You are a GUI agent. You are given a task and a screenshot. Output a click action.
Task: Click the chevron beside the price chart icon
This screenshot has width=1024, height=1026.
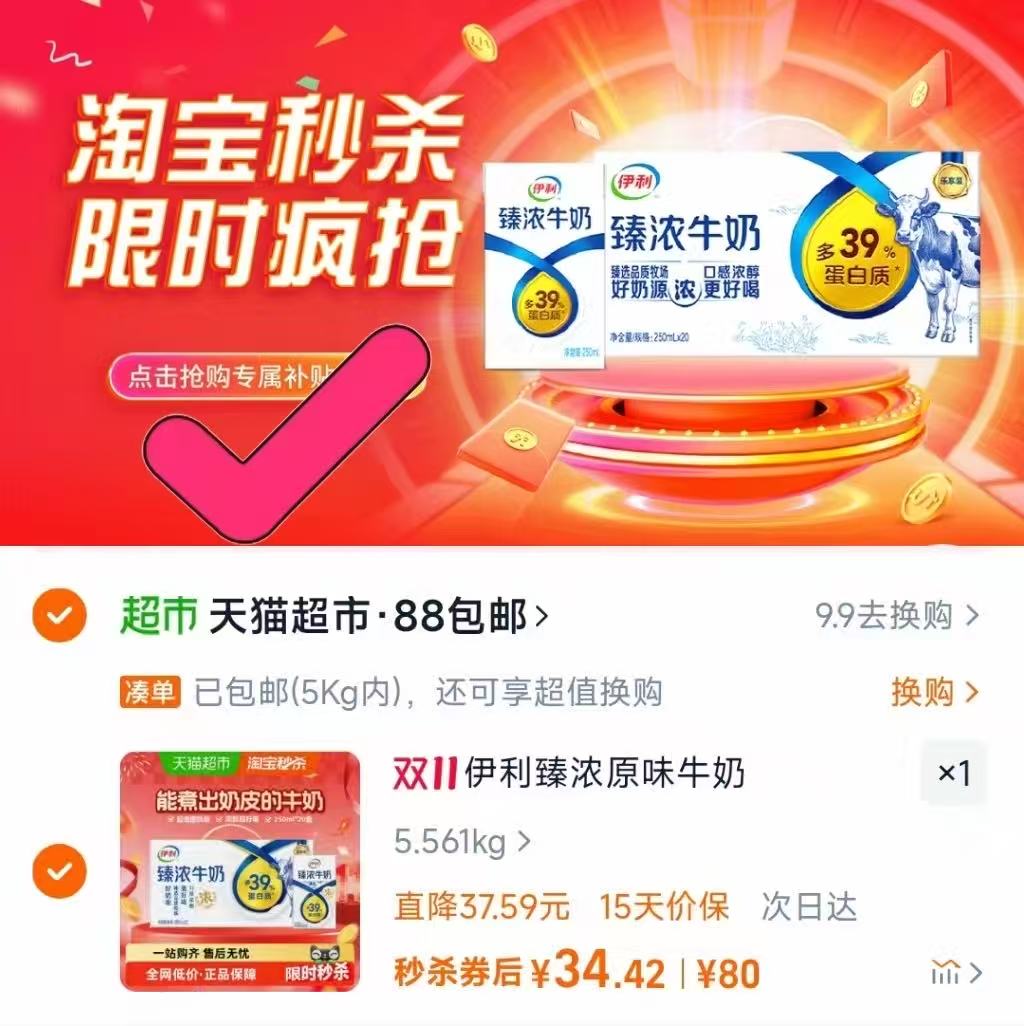tap(977, 972)
